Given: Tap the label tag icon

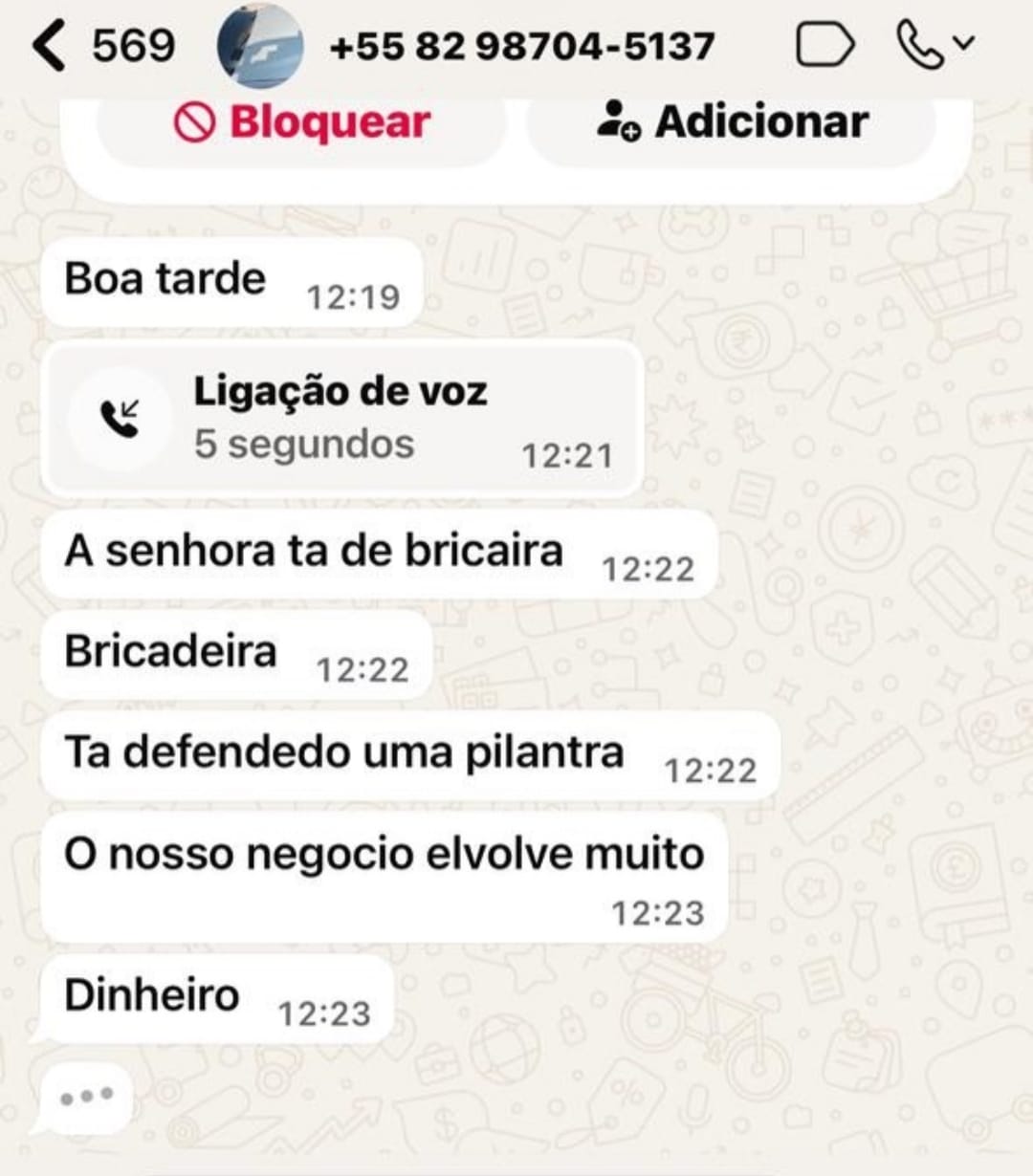Looking at the screenshot, I should point(824,45).
